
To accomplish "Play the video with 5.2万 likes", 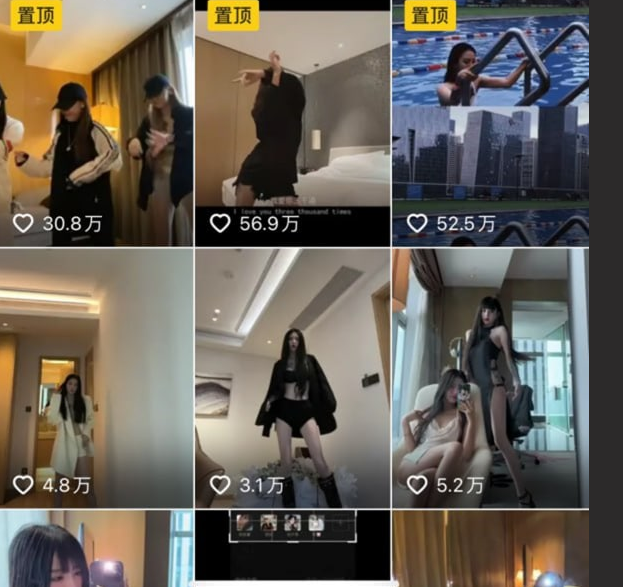I will (490, 378).
